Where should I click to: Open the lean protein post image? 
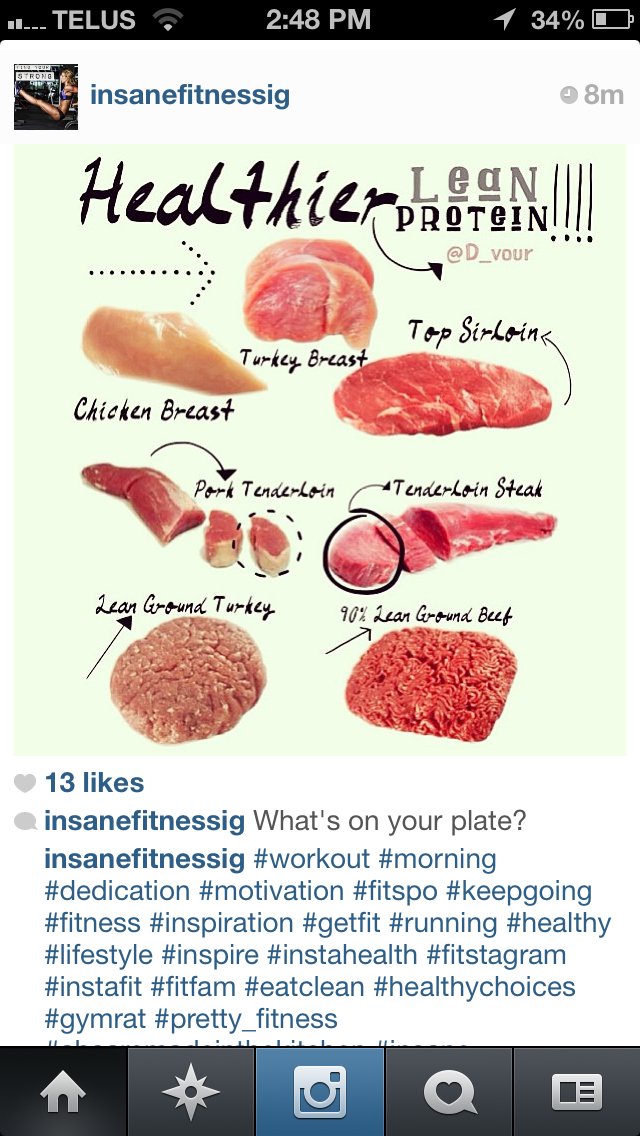tap(320, 450)
